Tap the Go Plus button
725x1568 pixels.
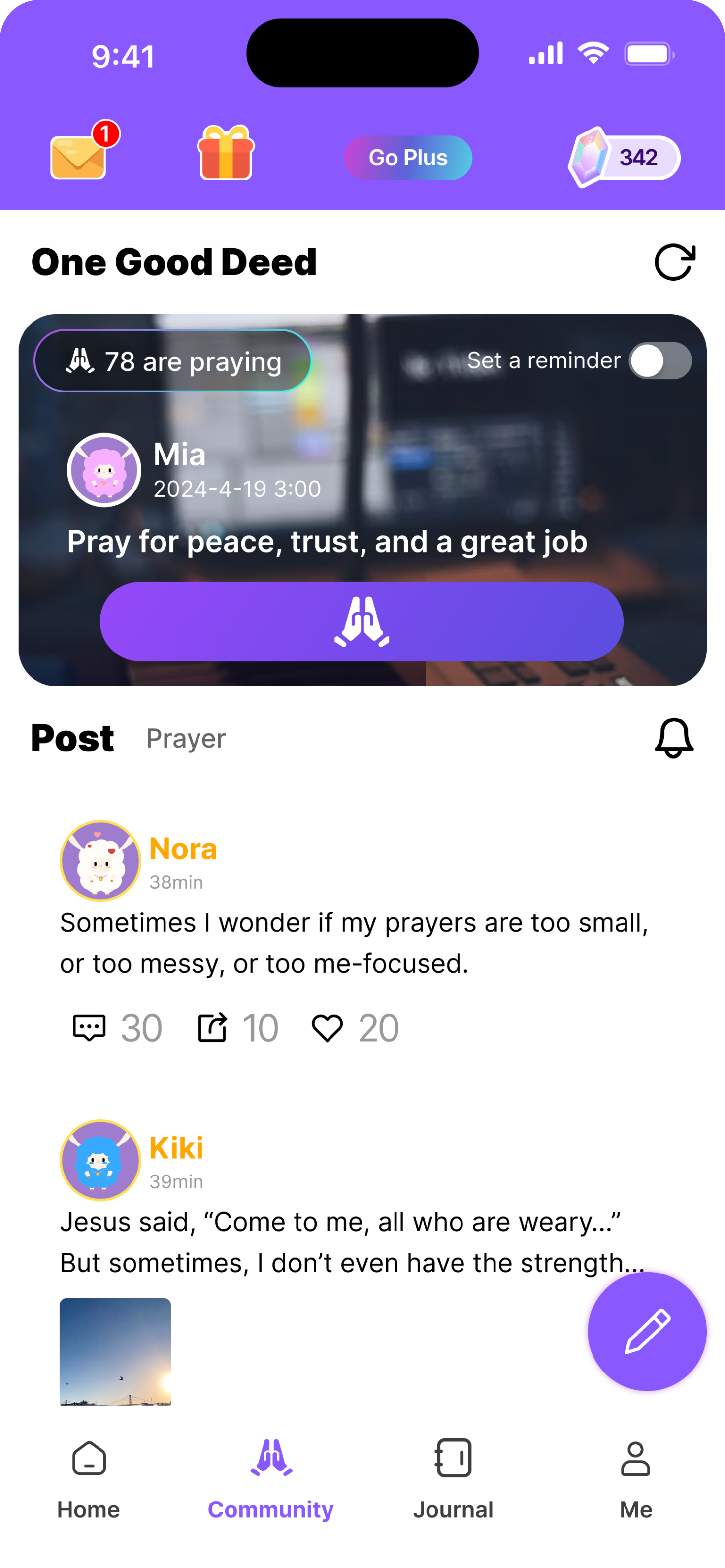[408, 158]
